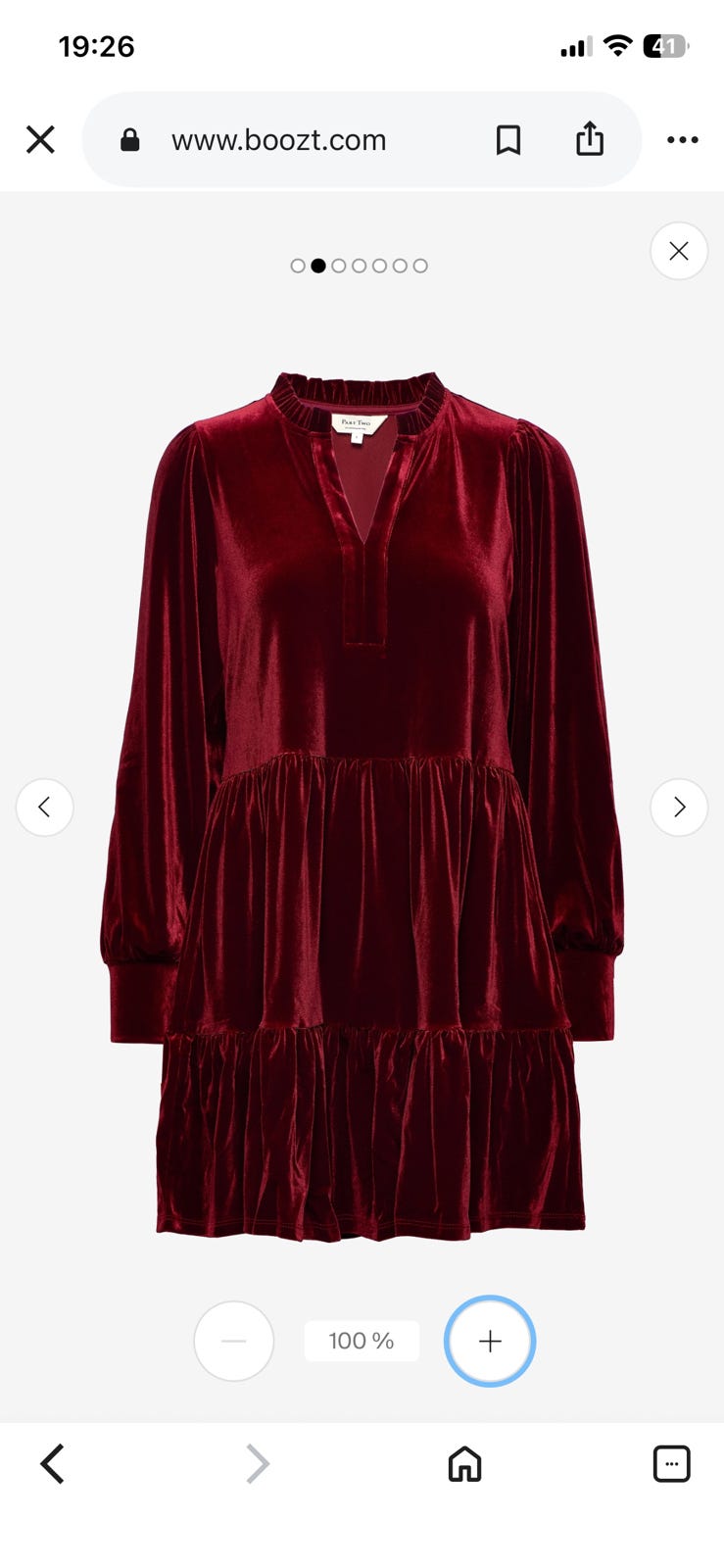Open the browser overflow menu
Viewport: 724px width, 1568px height.
tap(682, 140)
